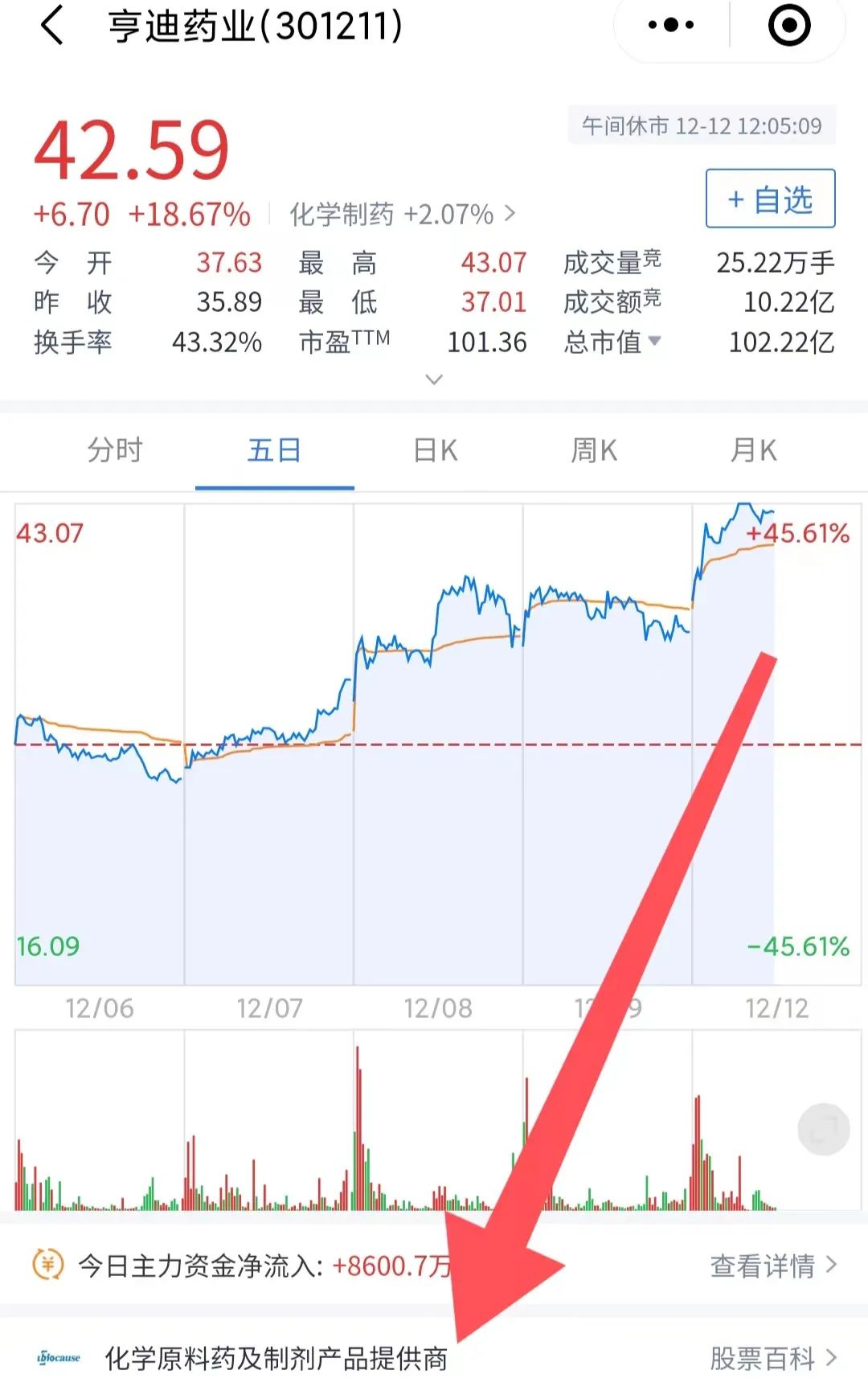Open the 化学制药 sector link
Screen dimensions: 868x1387
tap(402, 215)
